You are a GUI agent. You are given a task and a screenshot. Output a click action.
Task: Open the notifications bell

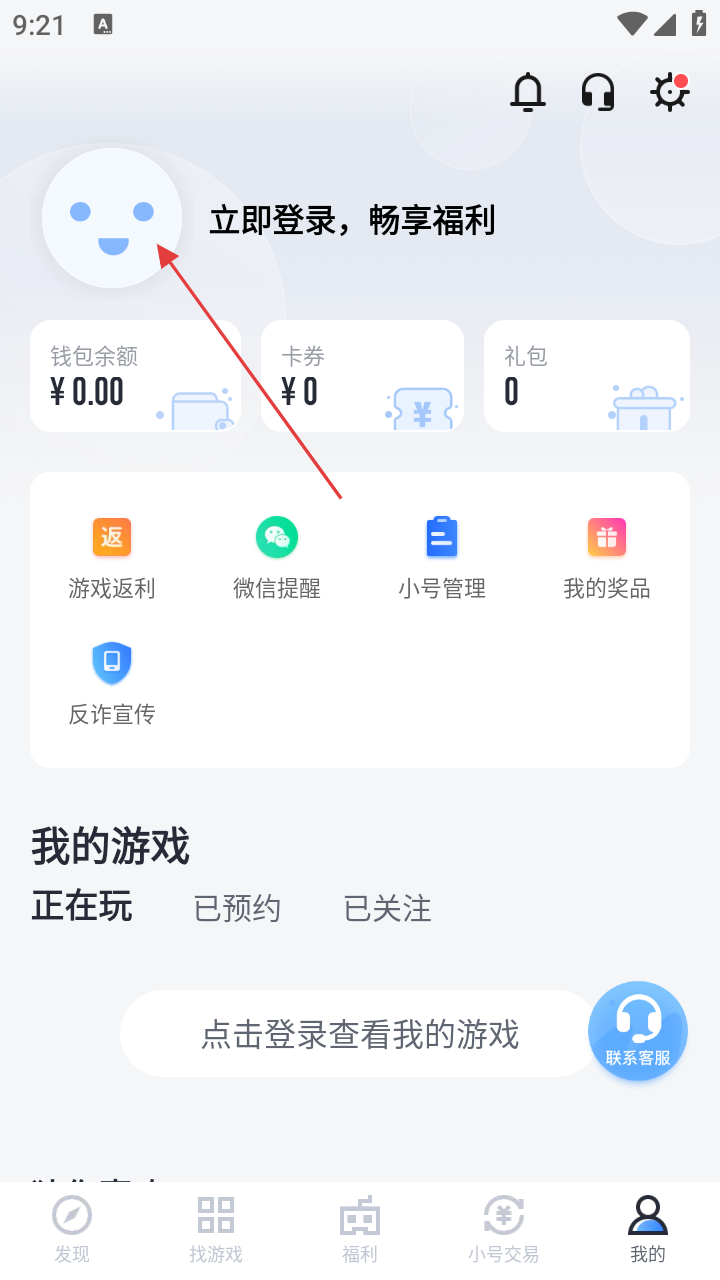528,92
